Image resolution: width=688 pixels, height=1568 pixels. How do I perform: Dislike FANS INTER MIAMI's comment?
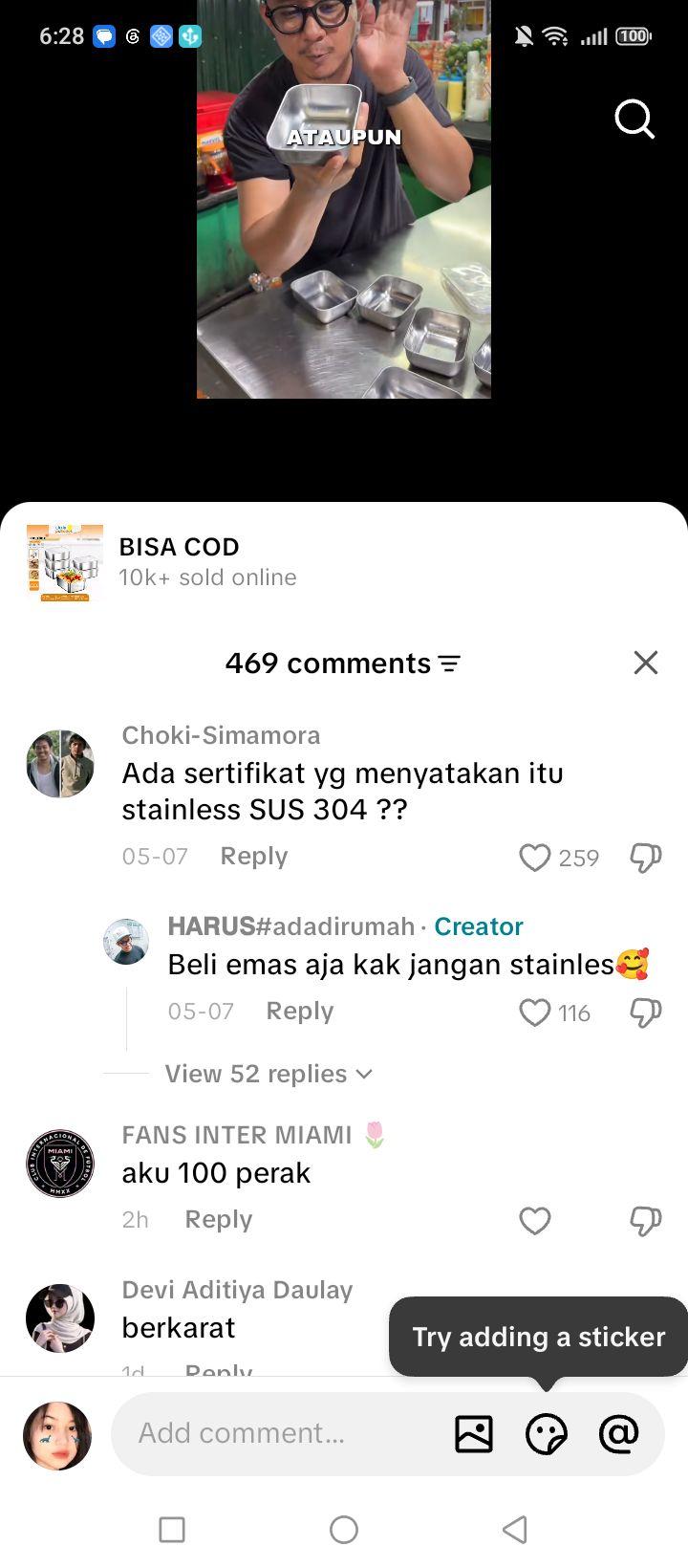click(646, 1221)
